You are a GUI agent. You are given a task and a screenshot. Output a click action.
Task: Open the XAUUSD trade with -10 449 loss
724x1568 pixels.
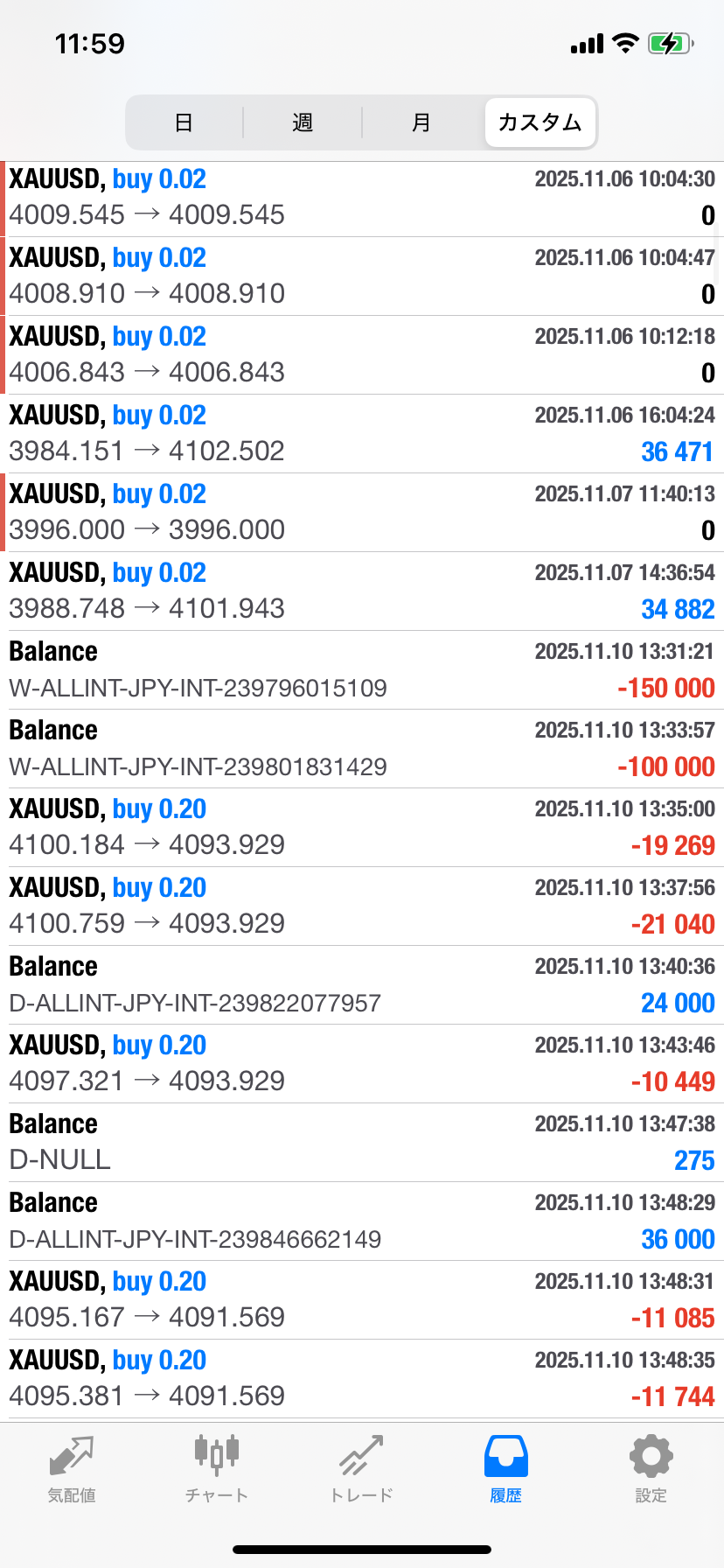pos(362,1064)
